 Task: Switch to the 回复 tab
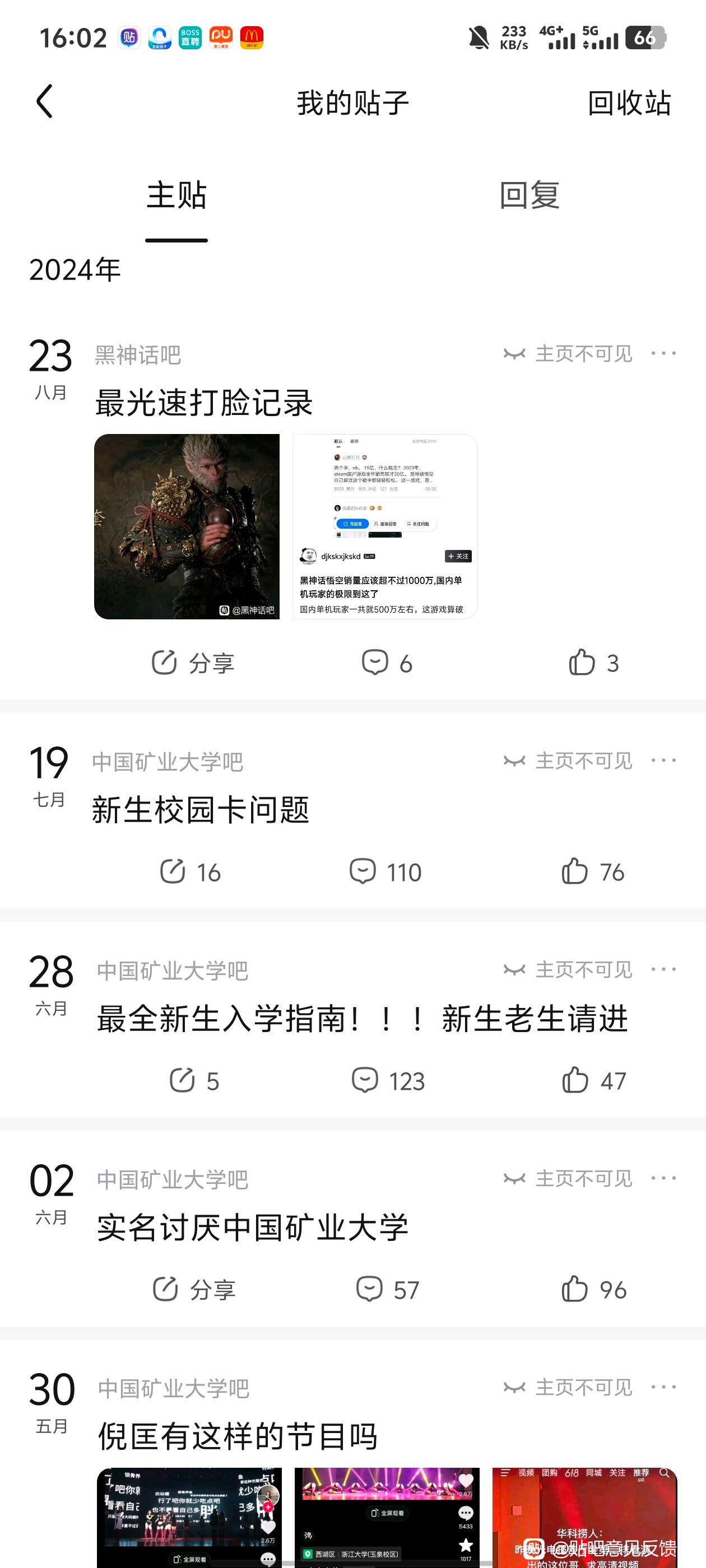tap(529, 195)
